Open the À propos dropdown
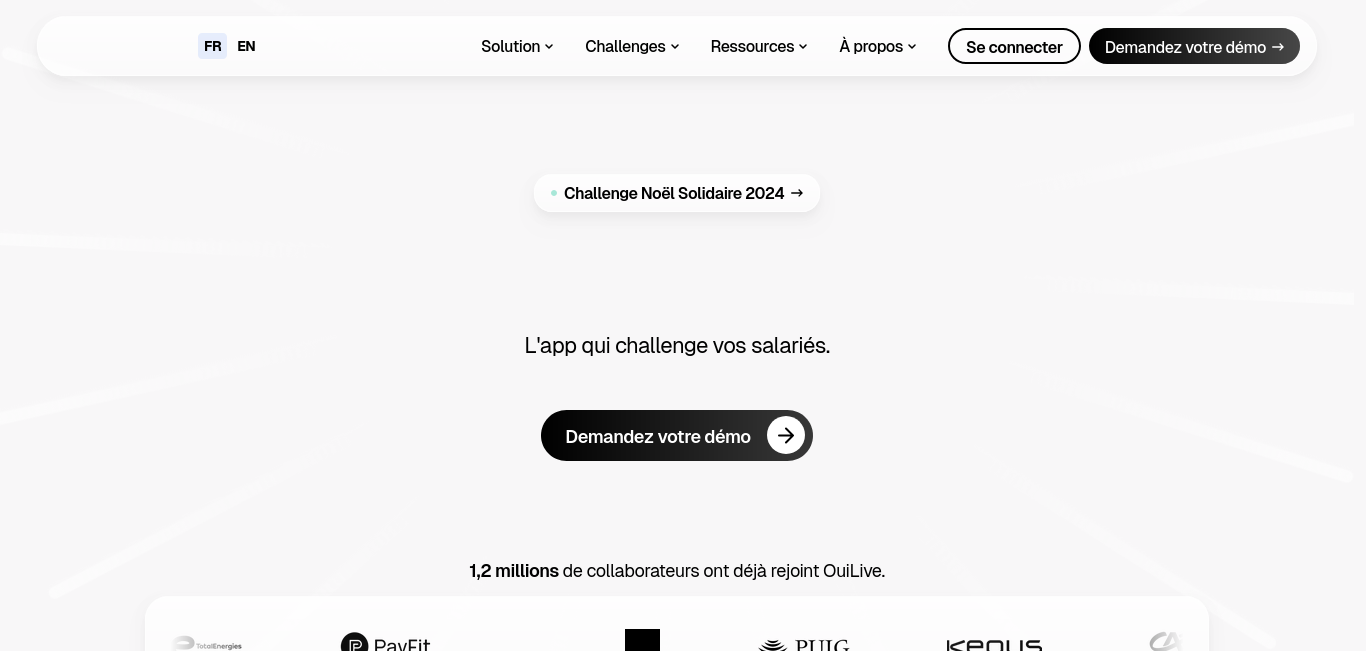 click(877, 46)
